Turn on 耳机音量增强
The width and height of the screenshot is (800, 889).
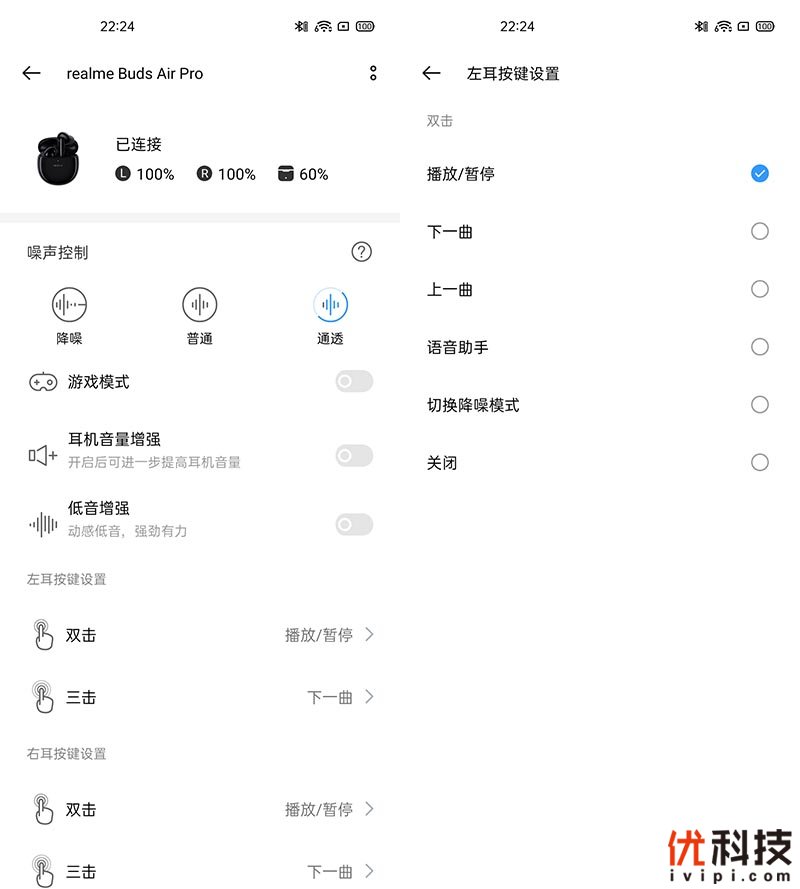click(x=354, y=456)
